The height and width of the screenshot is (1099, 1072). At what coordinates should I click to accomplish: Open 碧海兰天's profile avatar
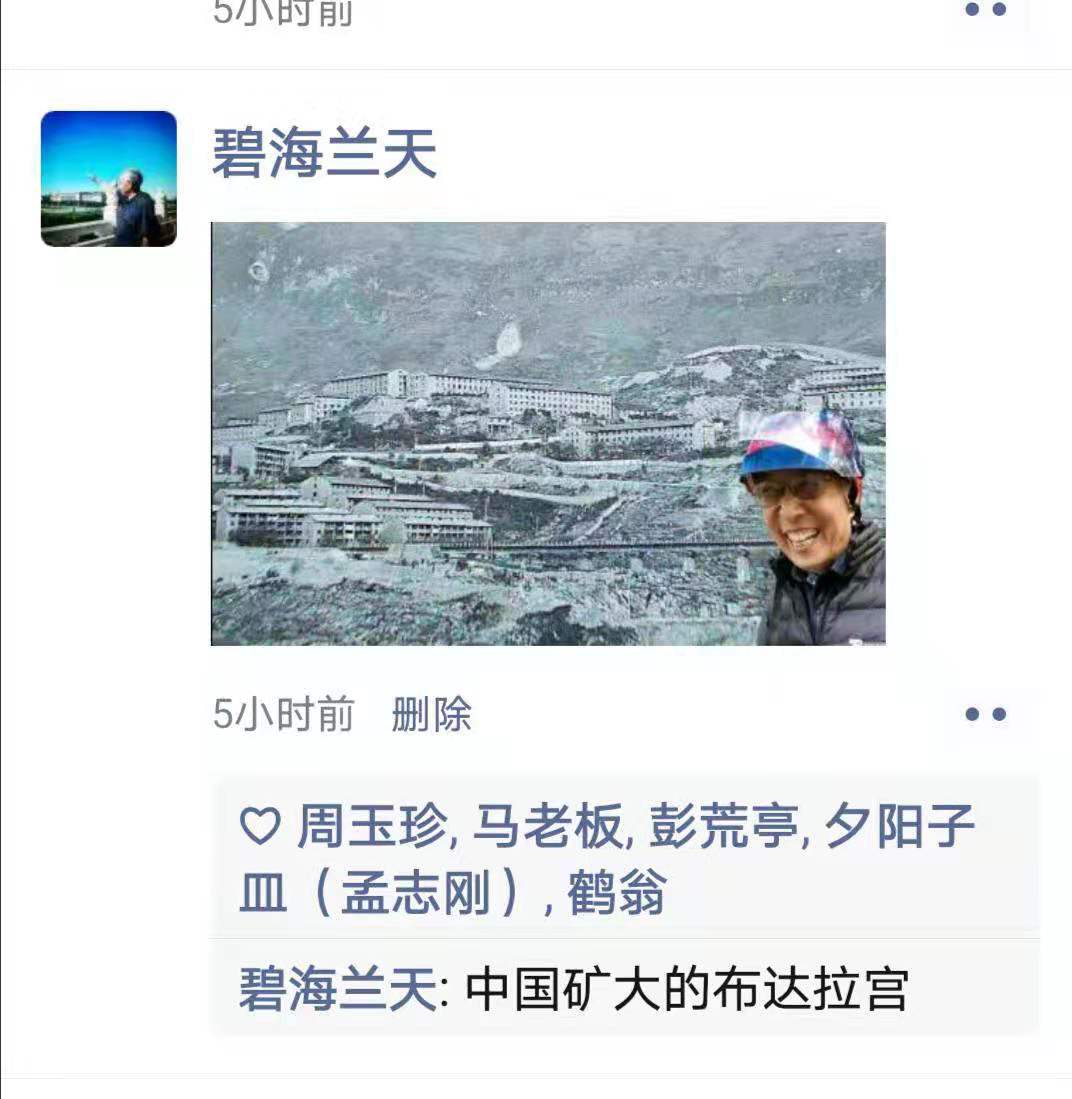pos(109,178)
